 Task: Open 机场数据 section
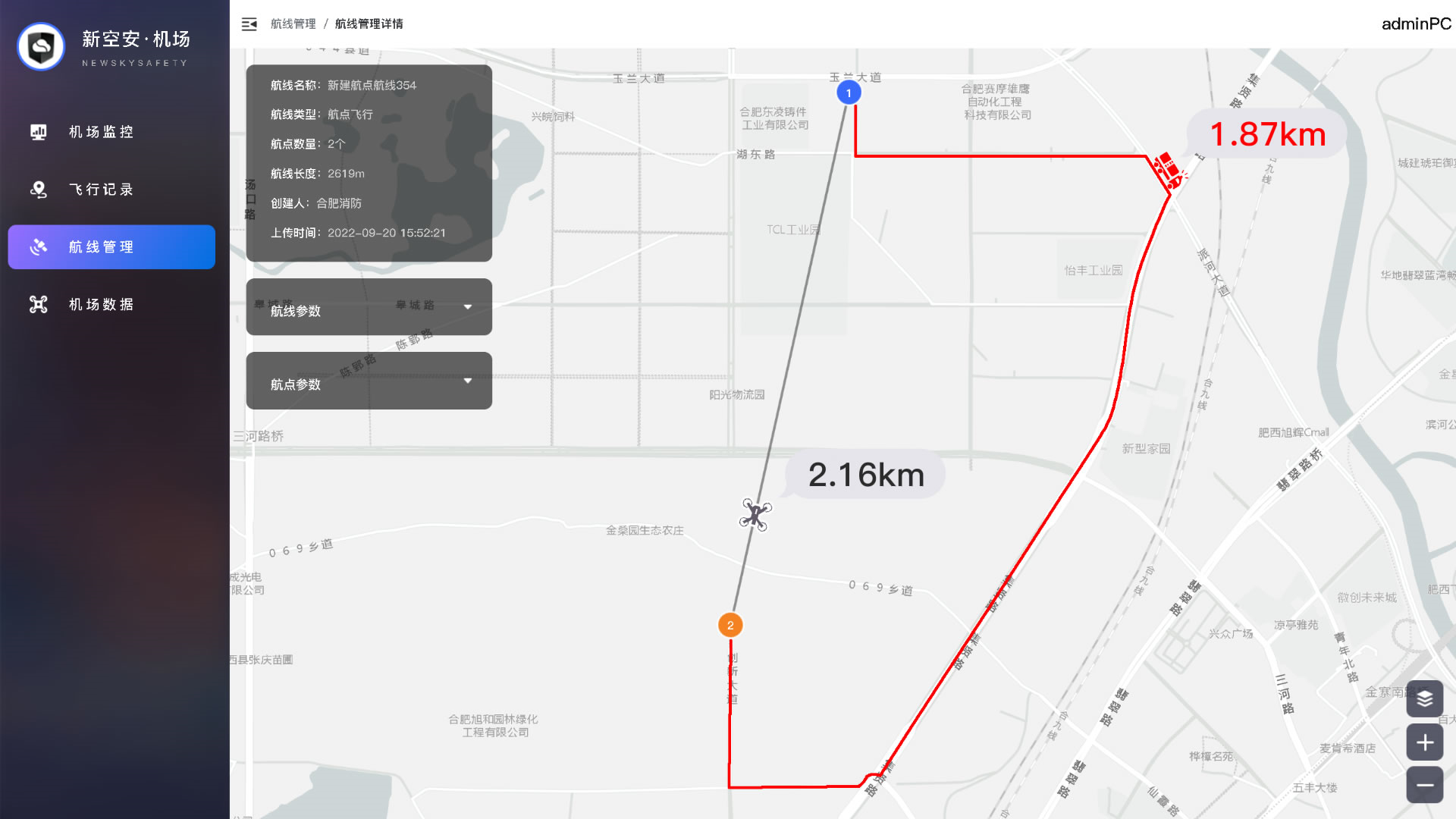[x=101, y=305]
